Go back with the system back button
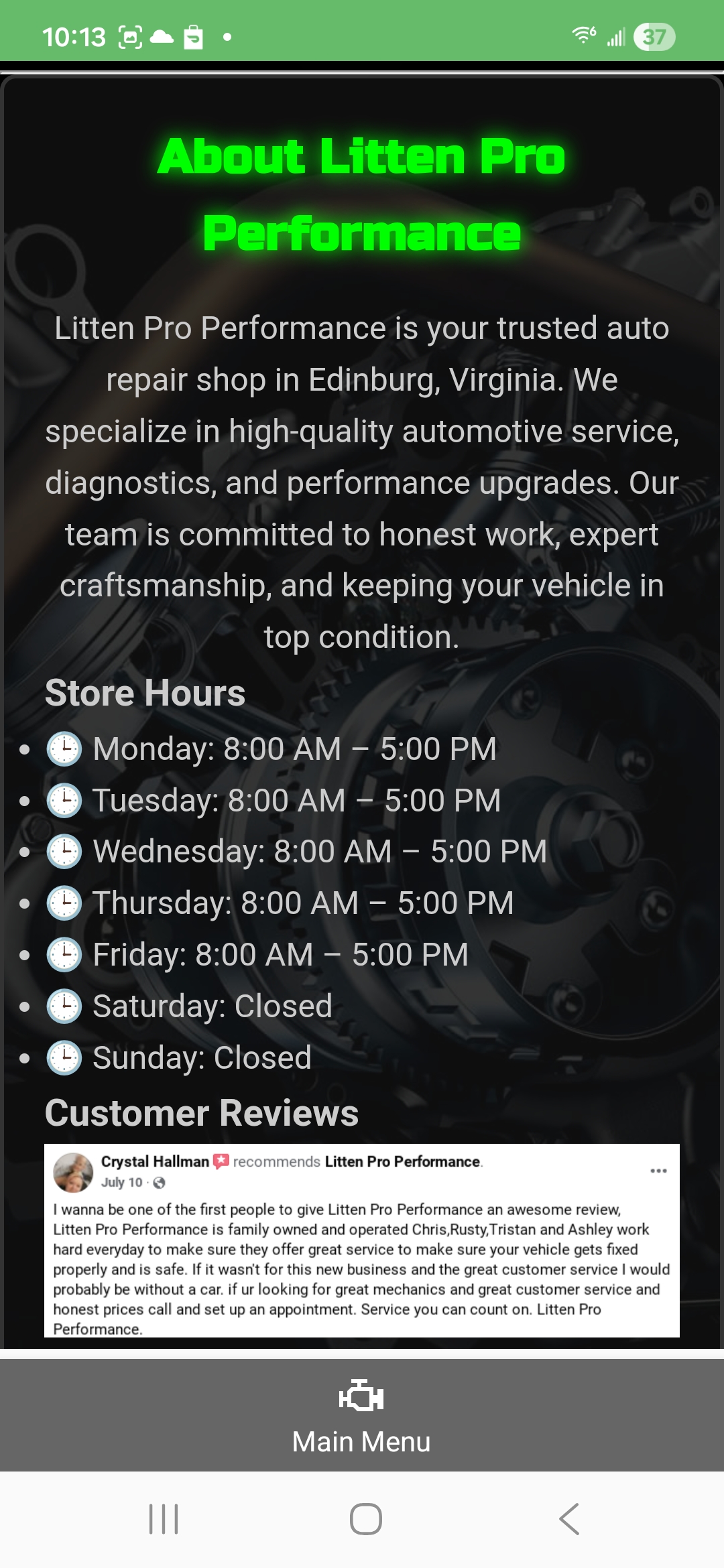Screen dimensions: 724x1568 click(569, 1518)
